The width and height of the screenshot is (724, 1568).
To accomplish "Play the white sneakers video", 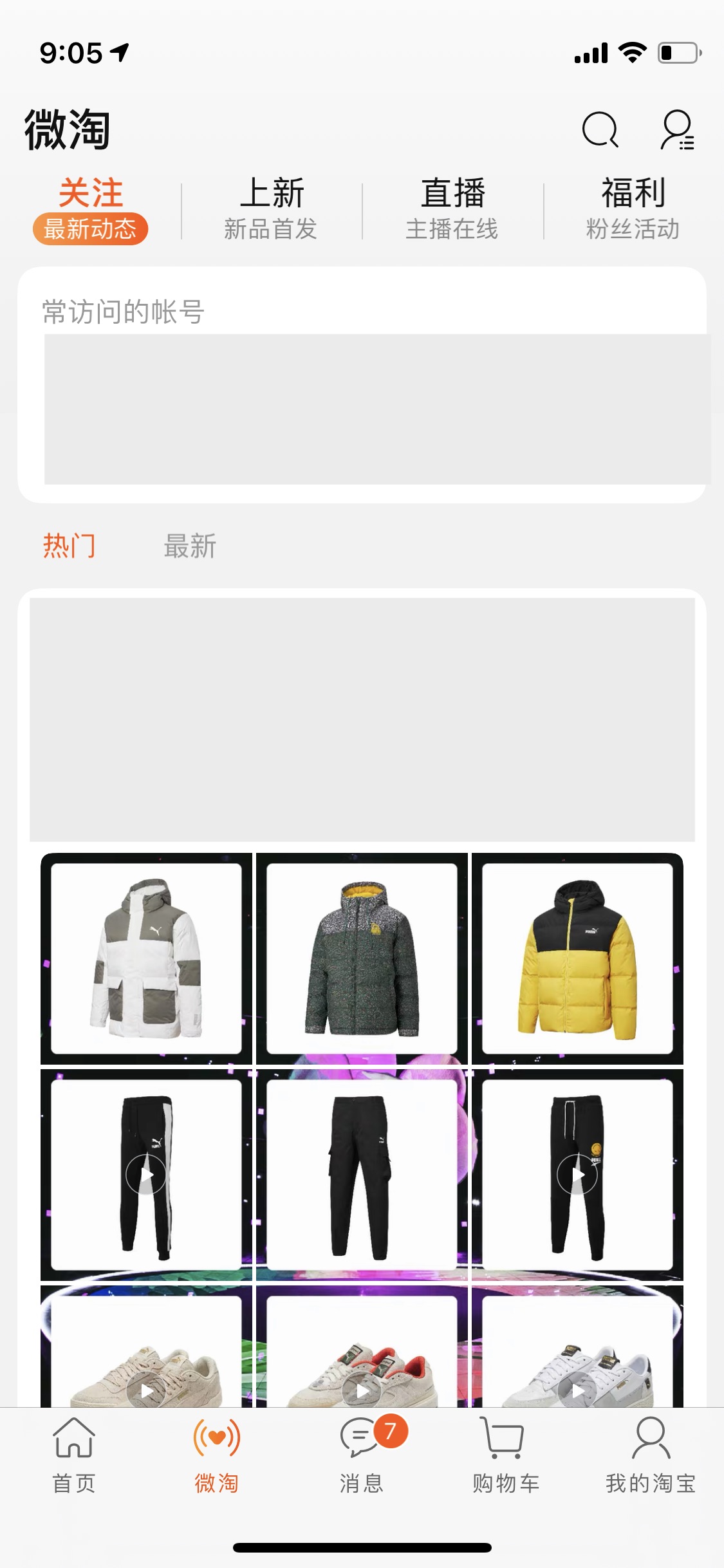I will point(577,1391).
